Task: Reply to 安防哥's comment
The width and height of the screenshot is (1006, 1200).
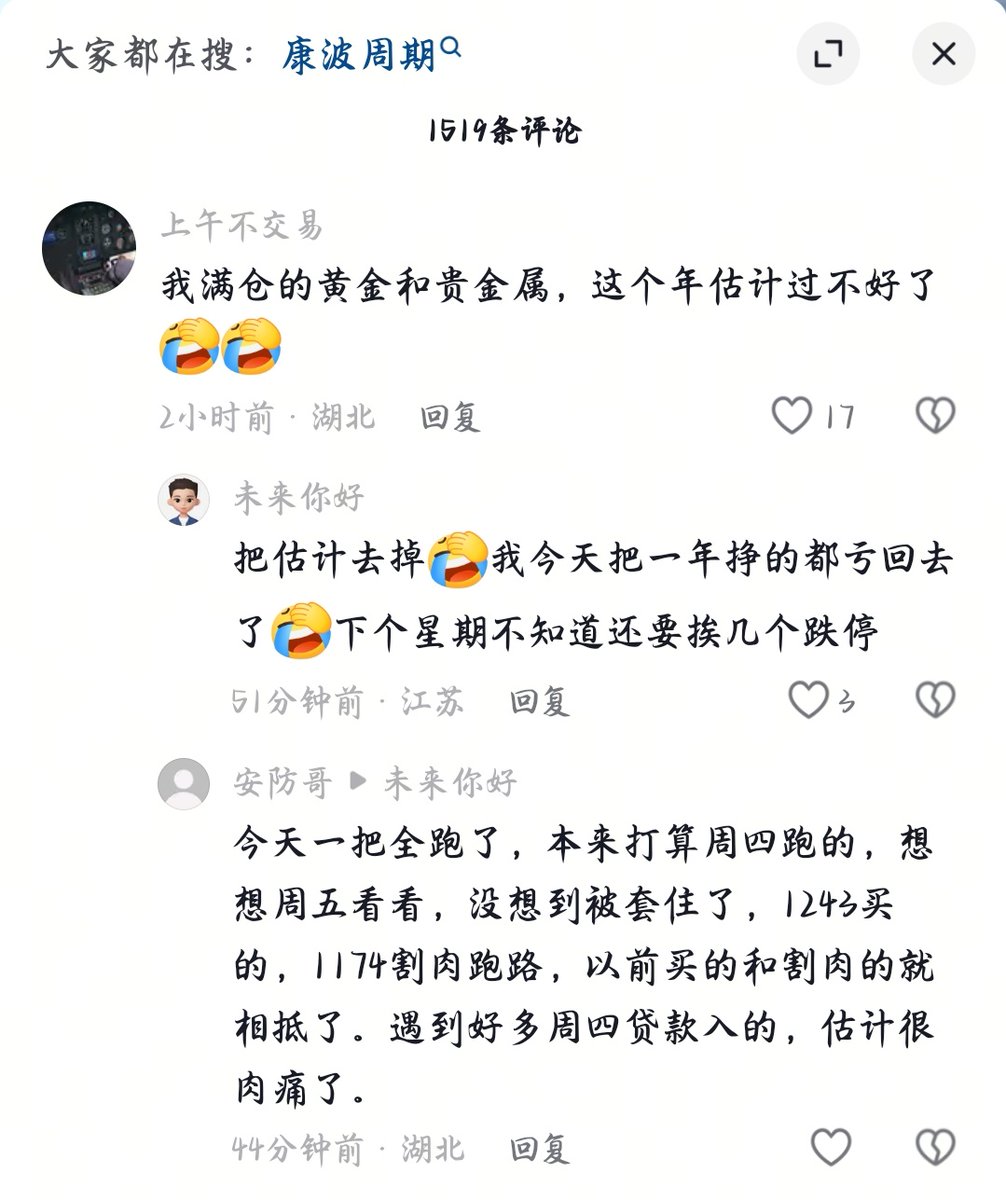Action: point(539,1148)
